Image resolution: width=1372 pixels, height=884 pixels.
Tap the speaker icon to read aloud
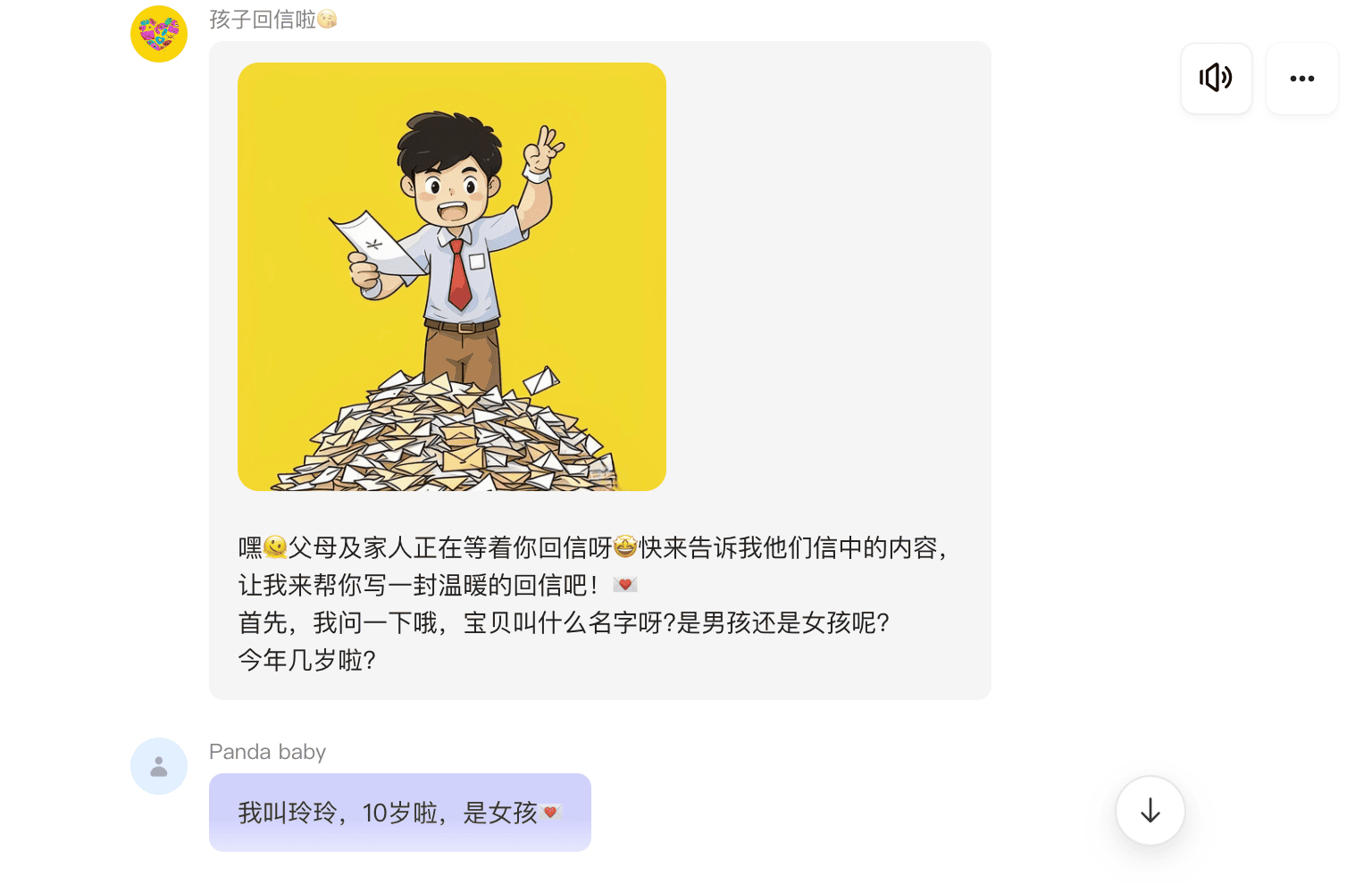click(1216, 79)
